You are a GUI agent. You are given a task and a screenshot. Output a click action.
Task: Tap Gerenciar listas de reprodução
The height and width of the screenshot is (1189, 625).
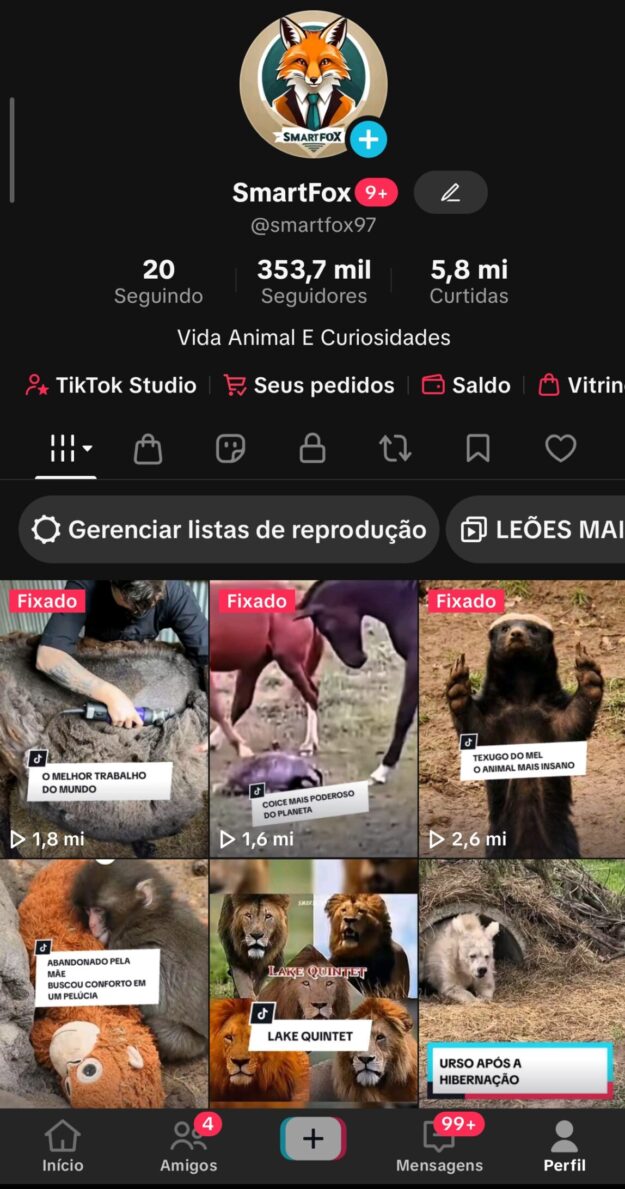point(229,530)
